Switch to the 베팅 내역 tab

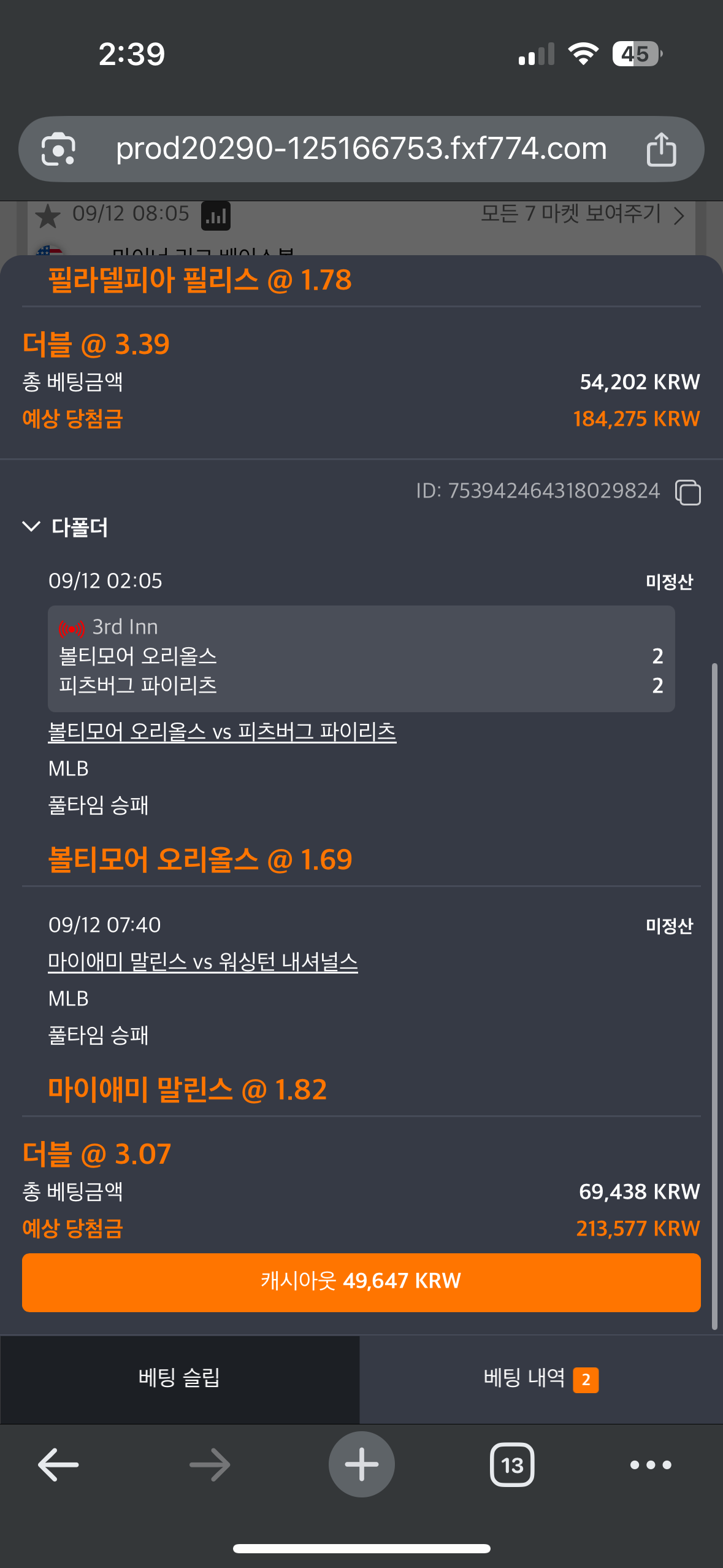[x=541, y=1378]
